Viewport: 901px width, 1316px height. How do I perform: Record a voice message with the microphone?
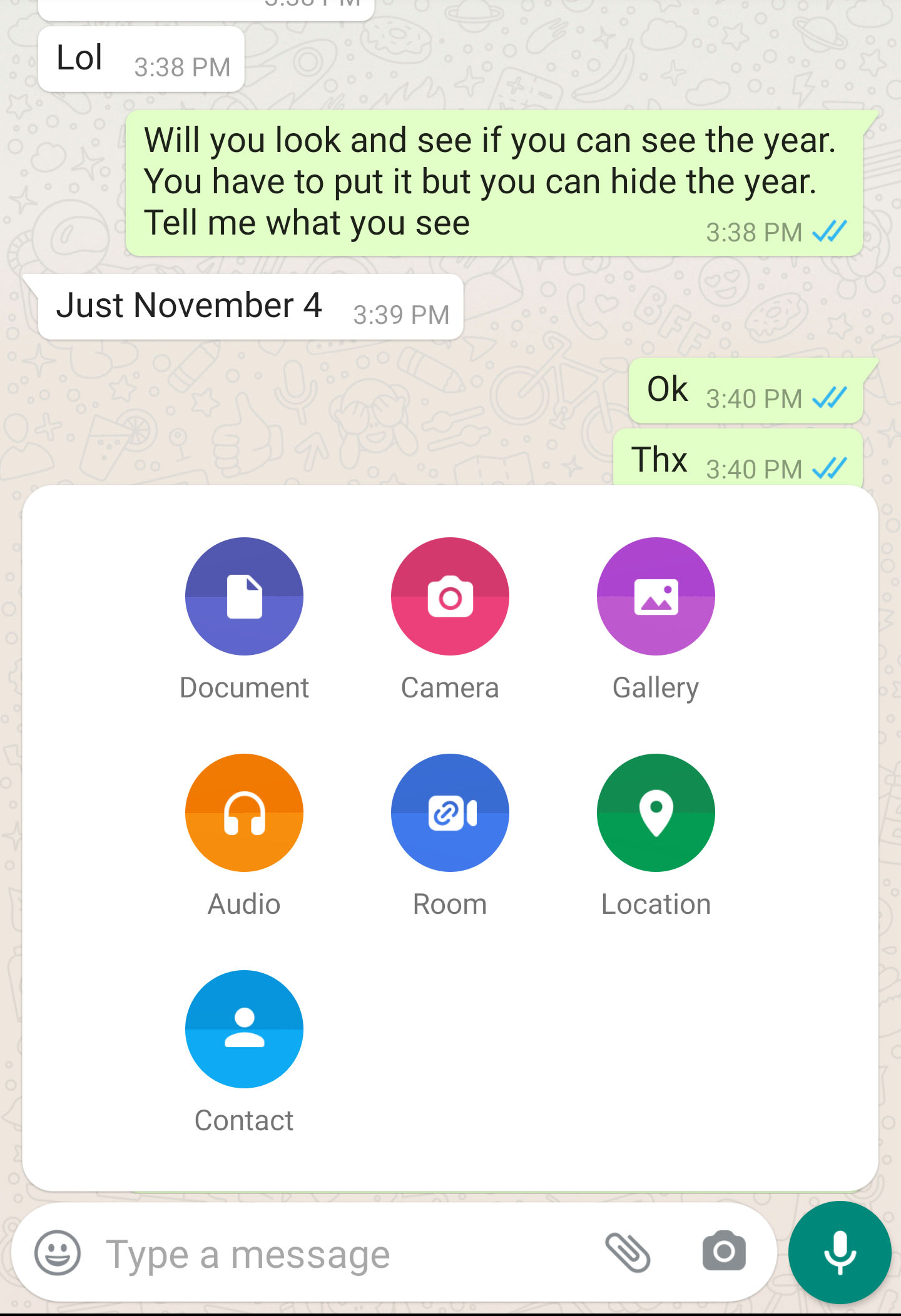840,1253
